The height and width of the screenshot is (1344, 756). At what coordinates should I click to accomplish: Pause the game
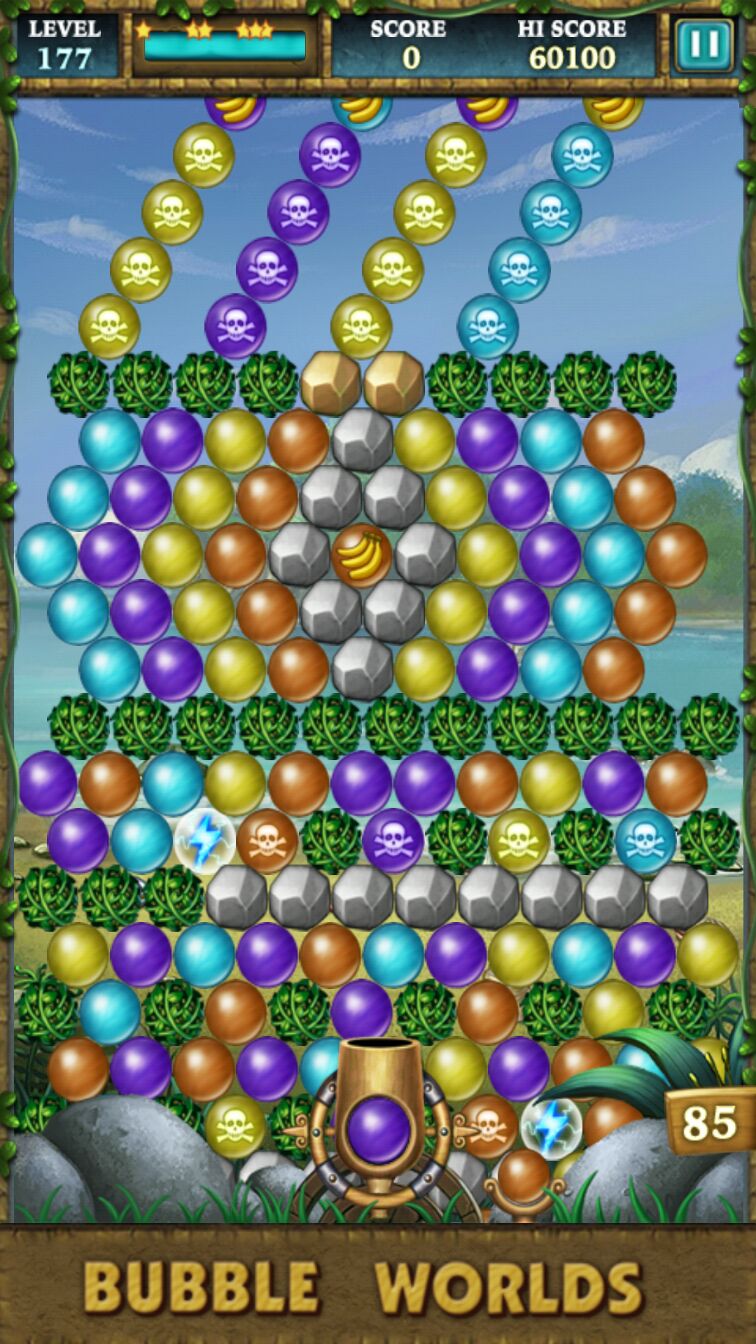(703, 45)
